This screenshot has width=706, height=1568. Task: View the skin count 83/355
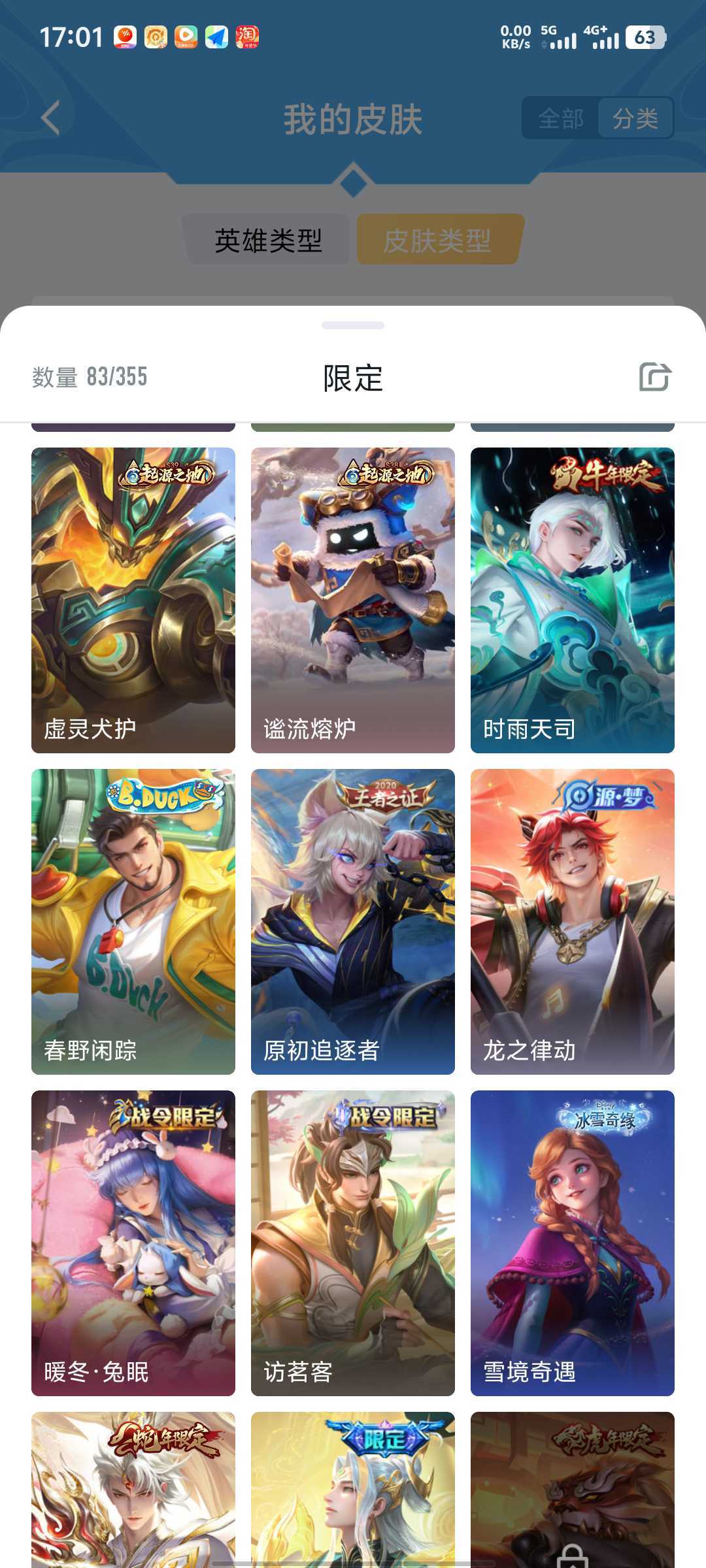[x=89, y=376]
